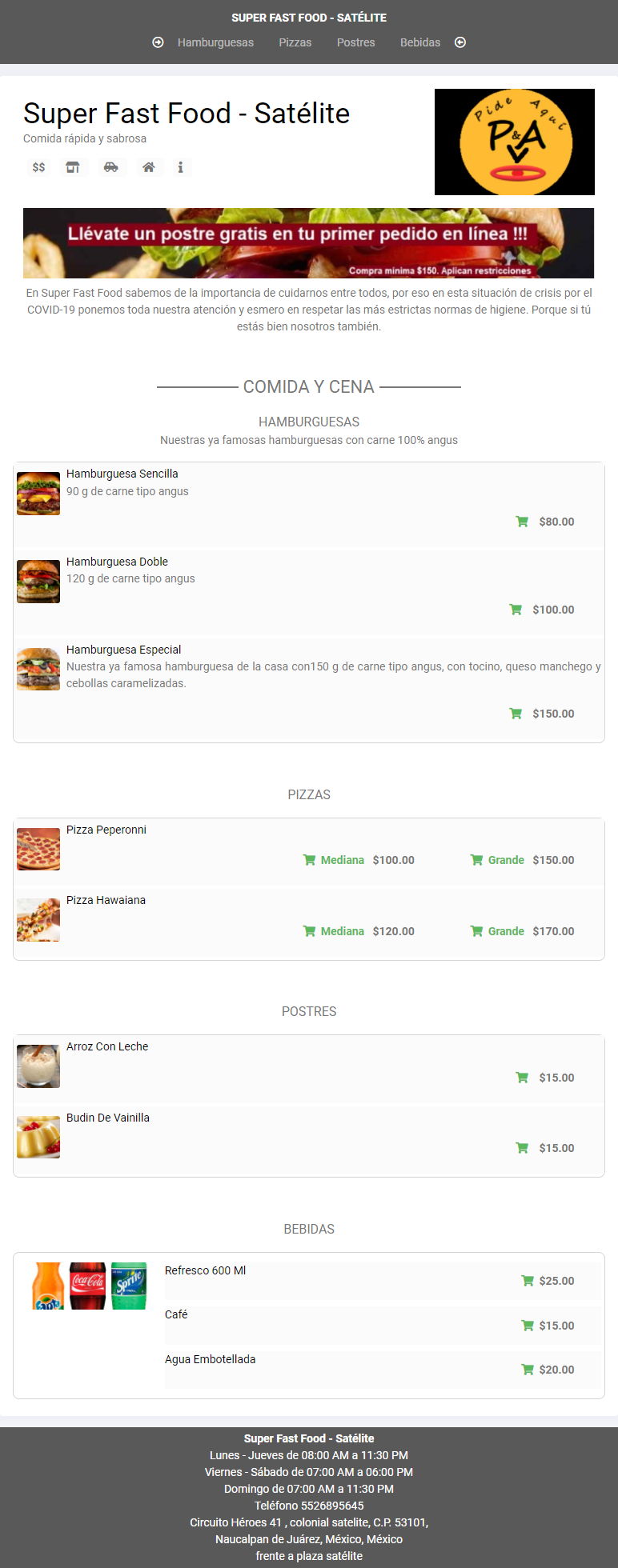Add Refresco 600 Ml to cart
Screen dimensions: 618x1568
click(x=528, y=1281)
